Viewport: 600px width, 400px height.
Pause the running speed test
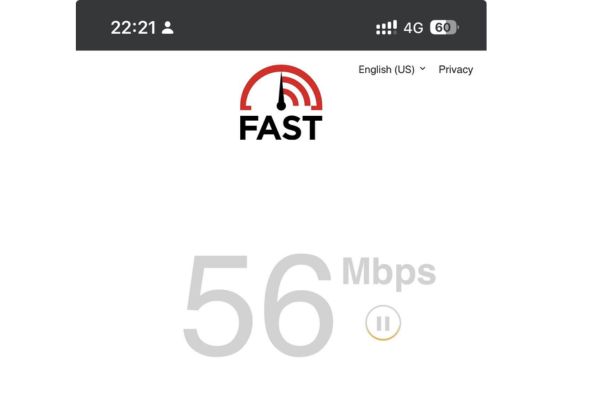point(383,322)
